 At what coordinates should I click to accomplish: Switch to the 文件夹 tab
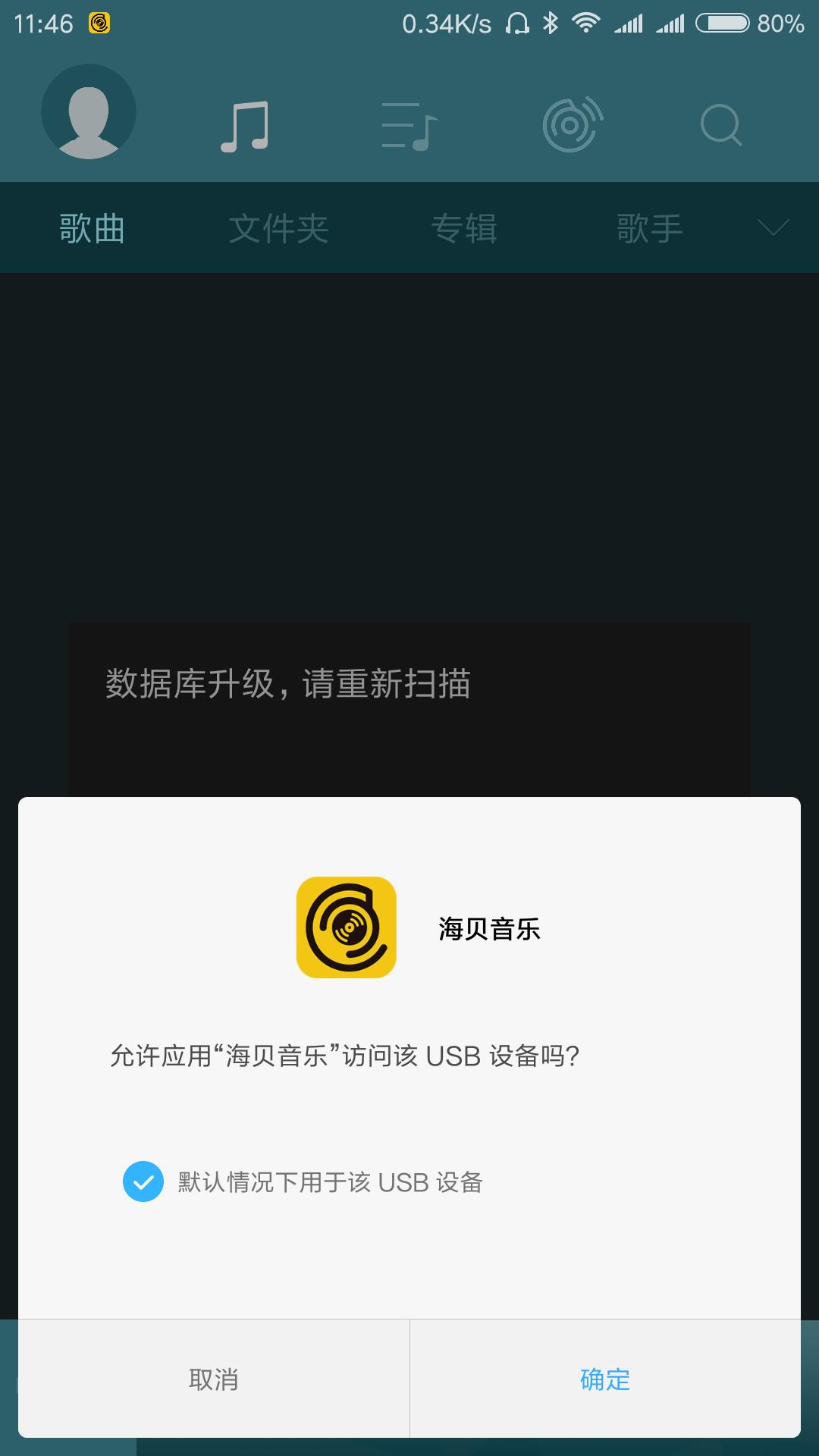tap(278, 229)
